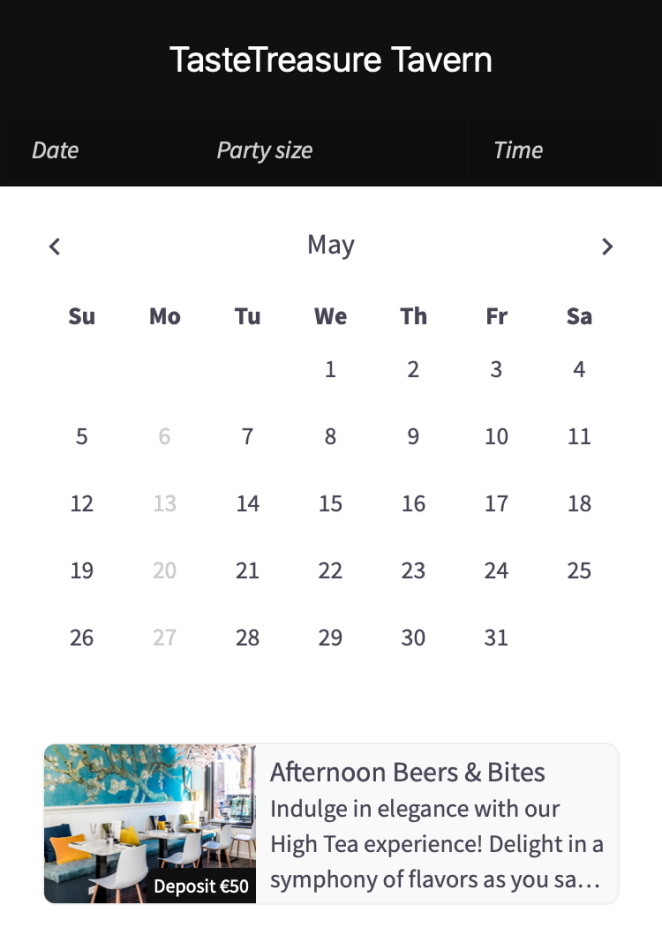Select May 24 on the calendar
The width and height of the screenshot is (662, 948).
(496, 571)
